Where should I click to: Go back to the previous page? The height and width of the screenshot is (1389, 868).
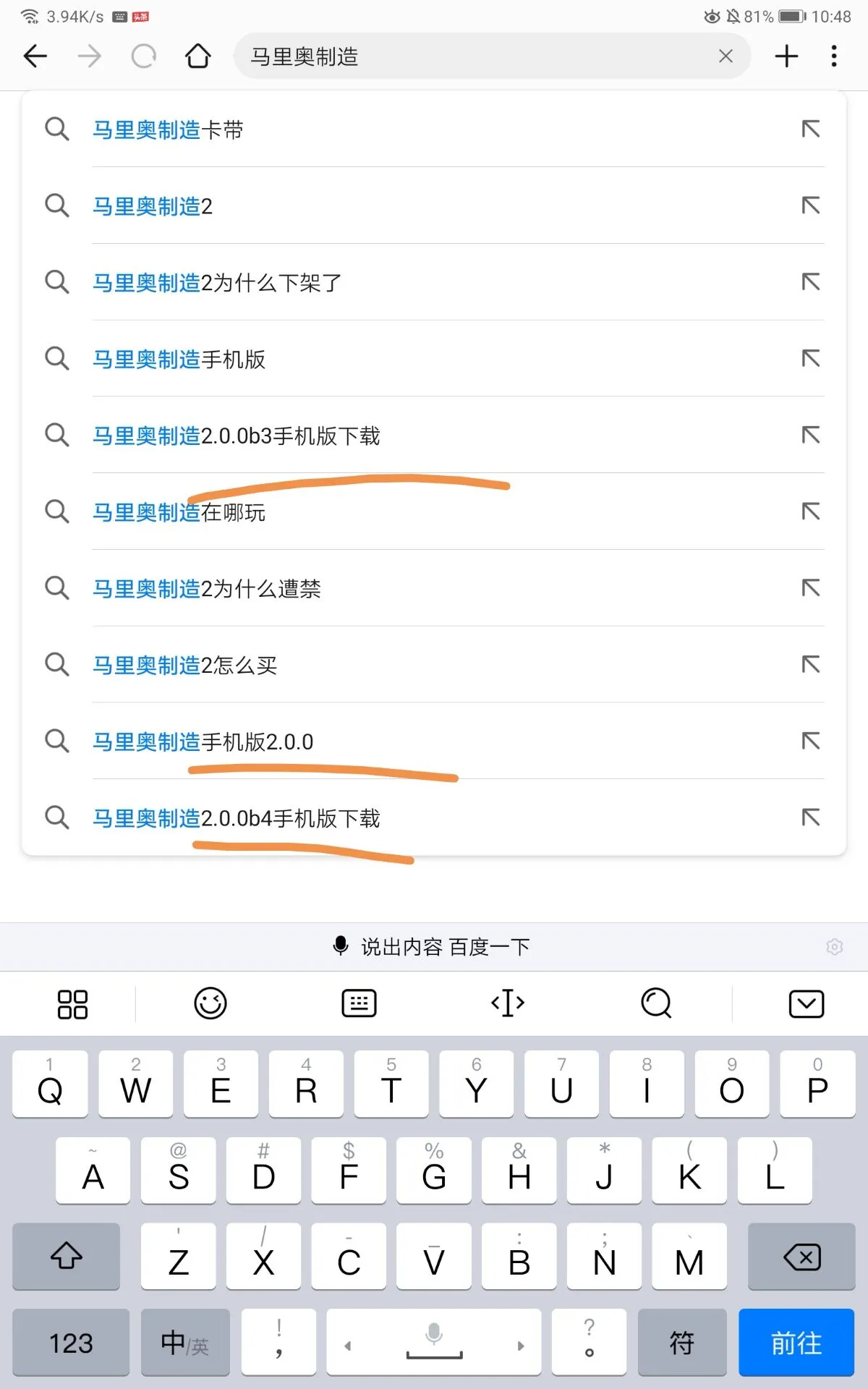pos(35,56)
